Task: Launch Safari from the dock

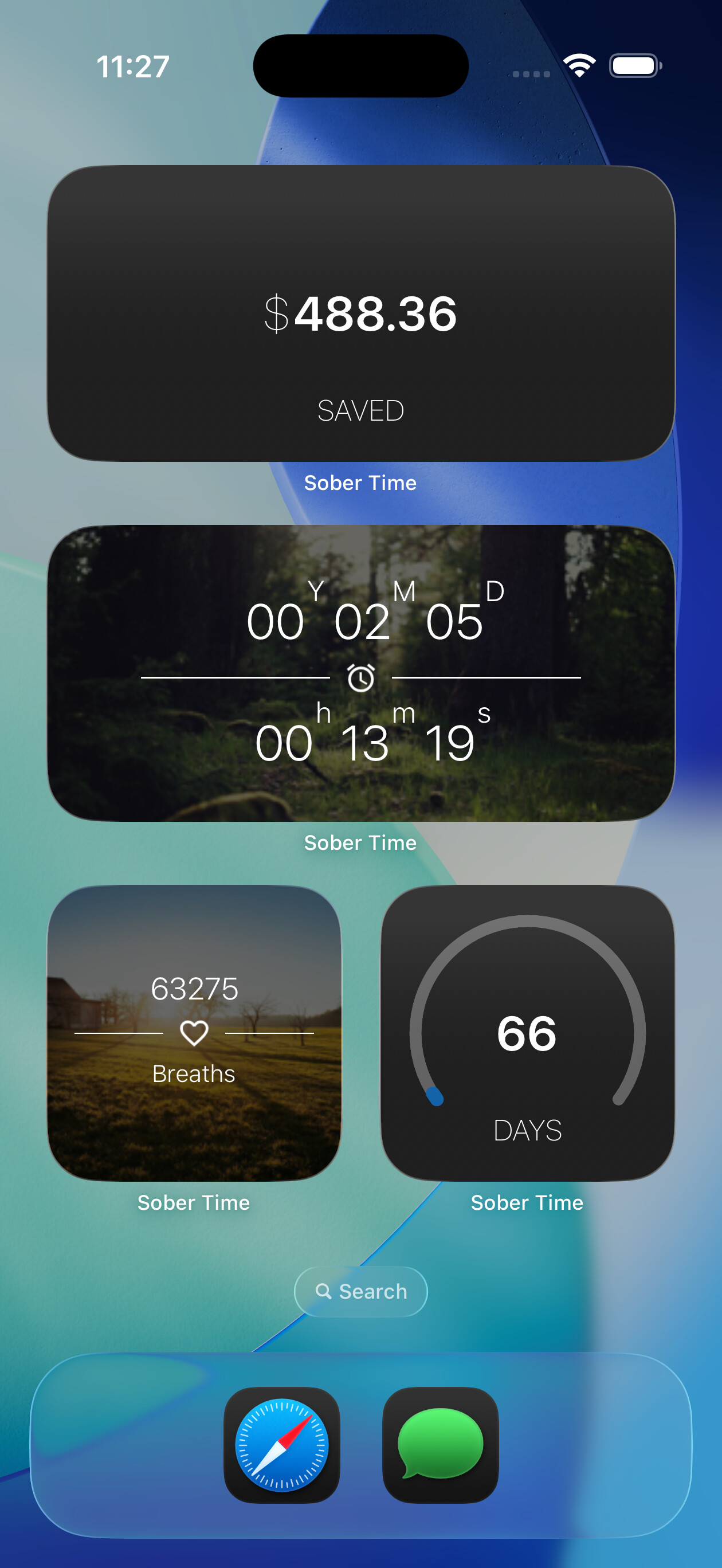Action: (x=282, y=1444)
